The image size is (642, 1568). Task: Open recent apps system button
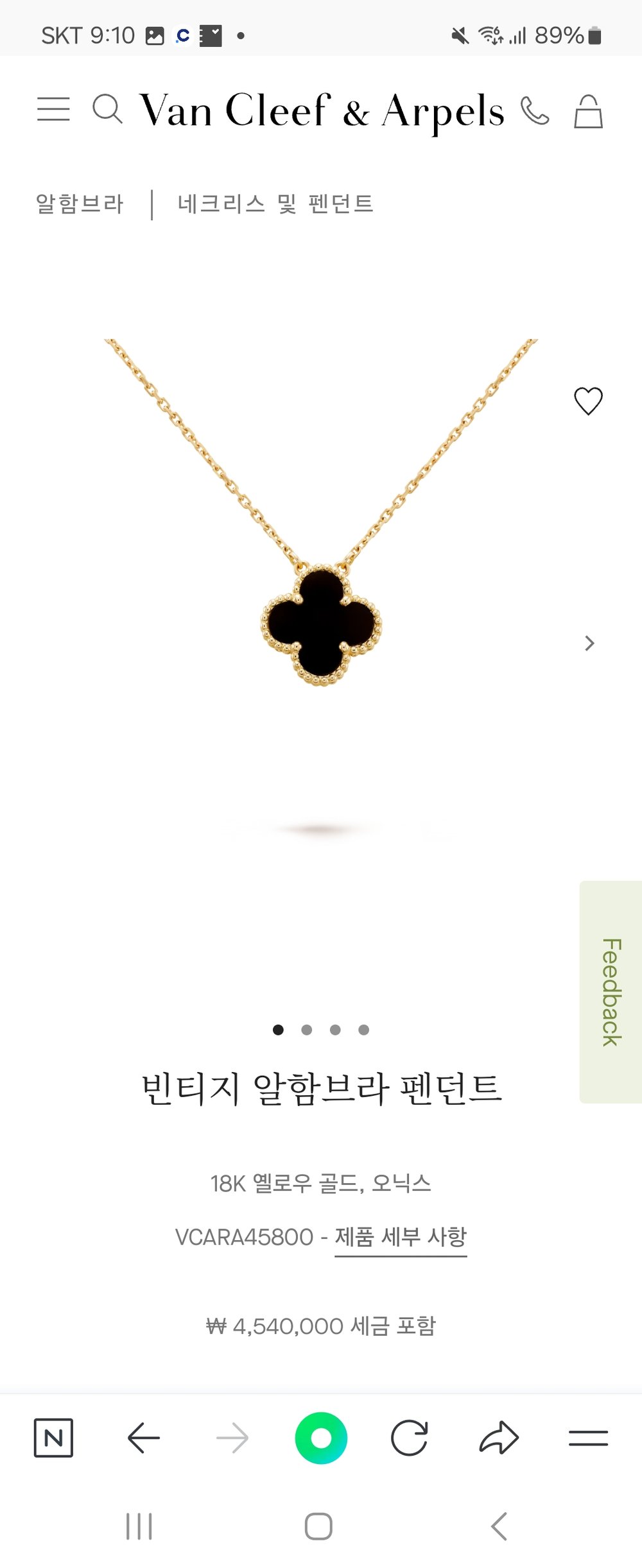point(139,1526)
